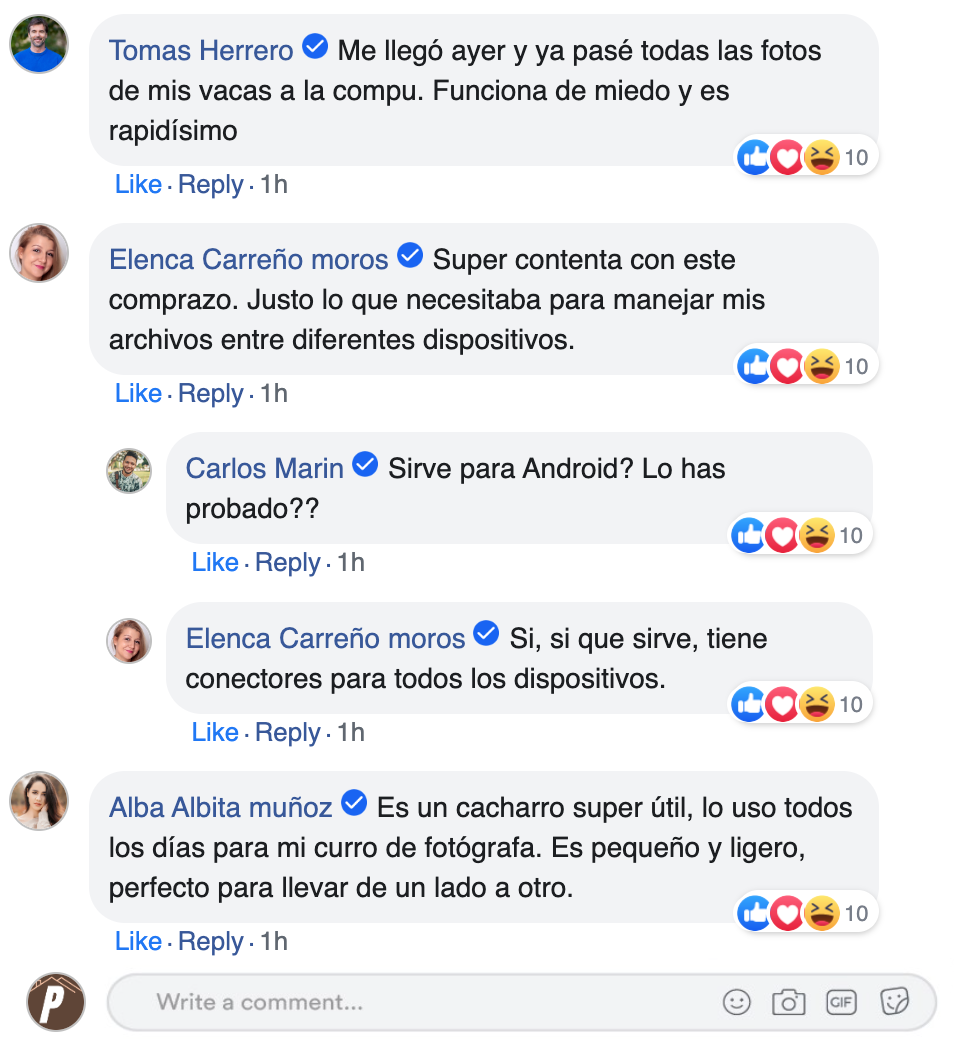View reactions on Alba Albita muñoz's comment
The width and height of the screenshot is (954, 1042).
click(x=803, y=913)
